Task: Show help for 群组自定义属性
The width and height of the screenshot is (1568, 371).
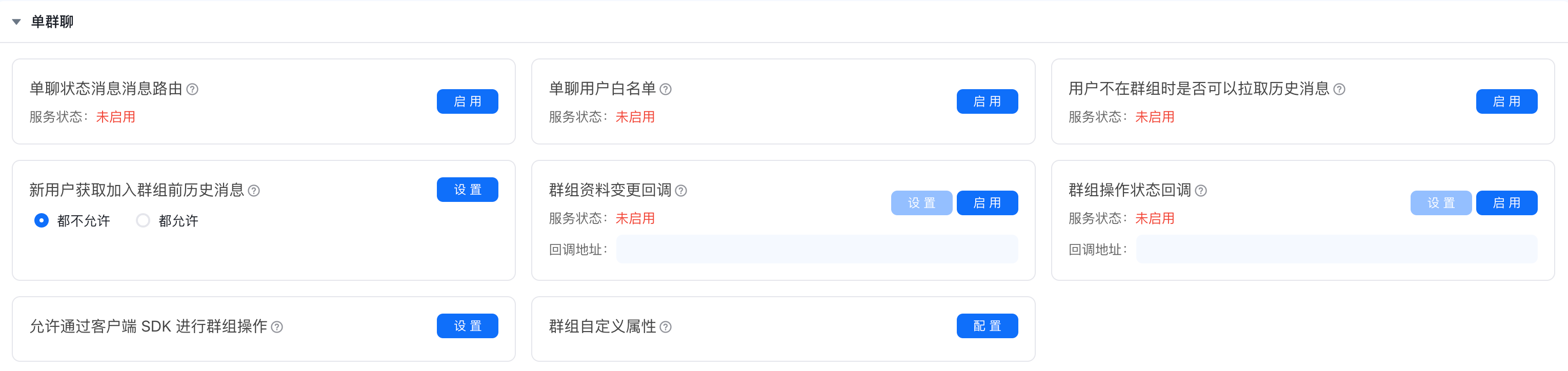Action: click(666, 327)
